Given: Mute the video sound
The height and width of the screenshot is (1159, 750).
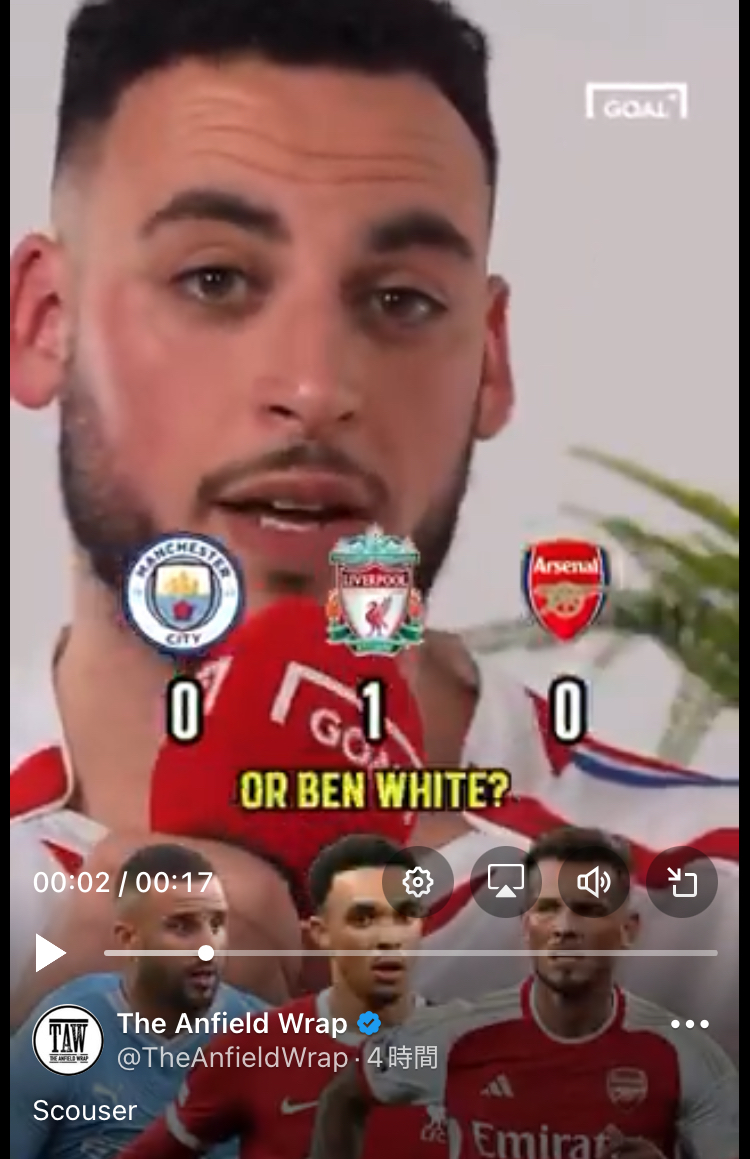Looking at the screenshot, I should [593, 882].
